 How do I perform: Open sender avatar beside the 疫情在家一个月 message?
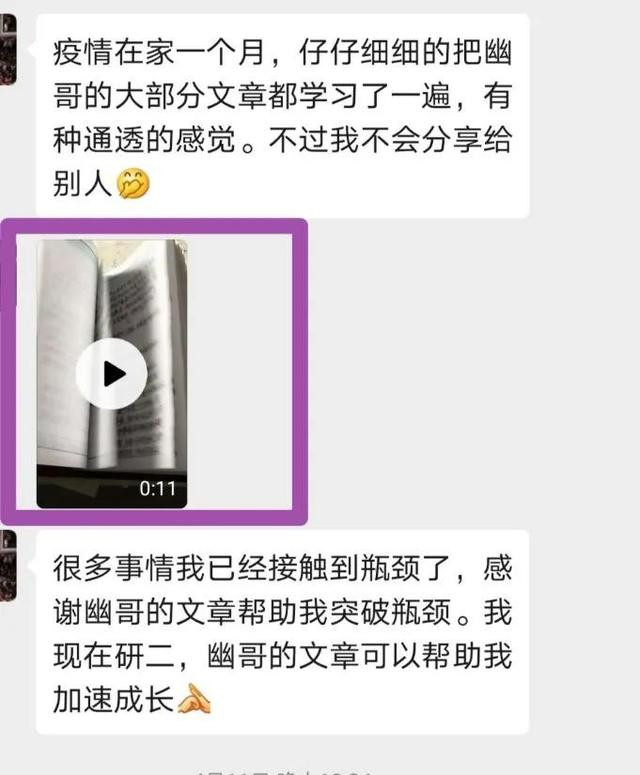[8, 49]
